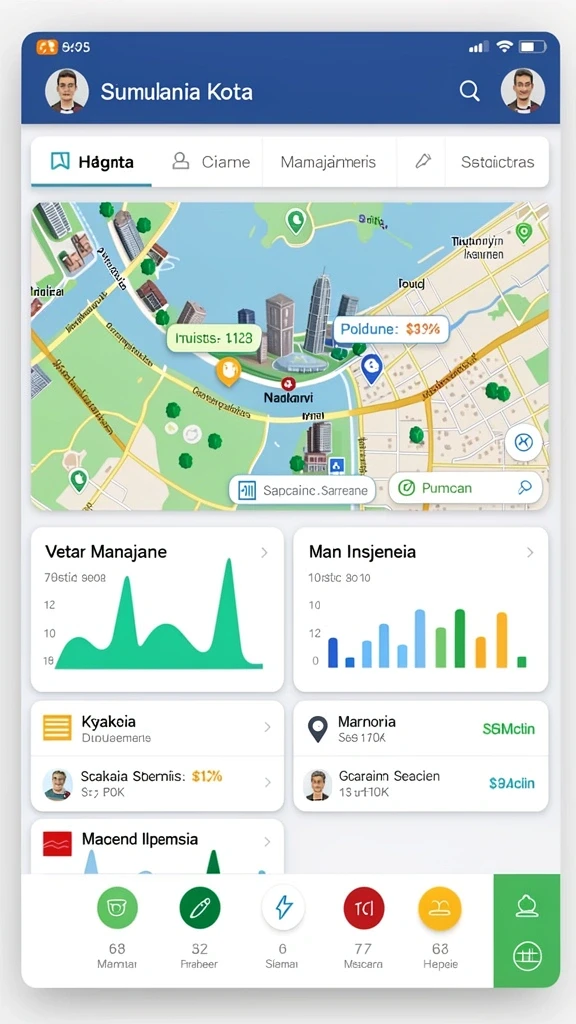Open the Marnoria row
The image size is (576, 1024).
coord(421,728)
